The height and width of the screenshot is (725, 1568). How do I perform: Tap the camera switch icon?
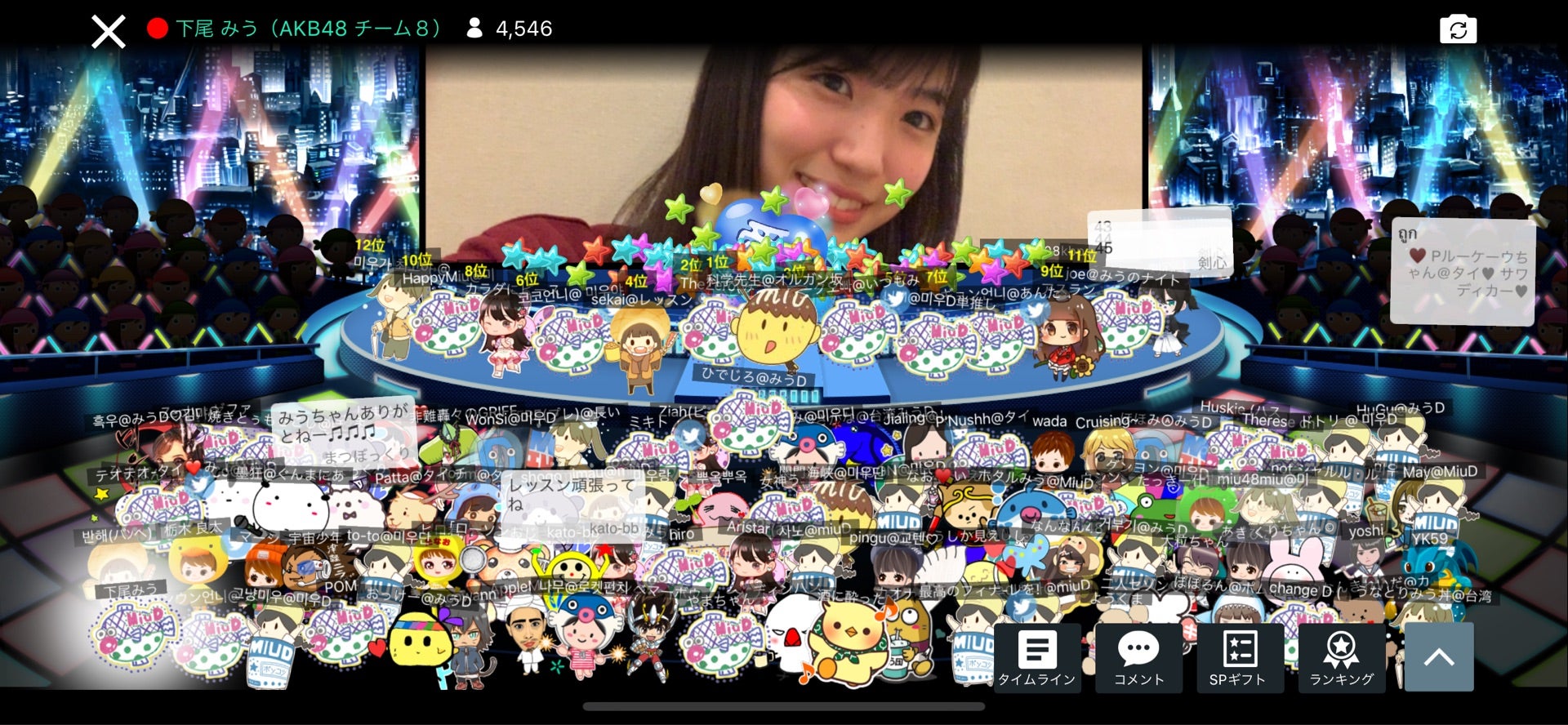(x=1458, y=29)
